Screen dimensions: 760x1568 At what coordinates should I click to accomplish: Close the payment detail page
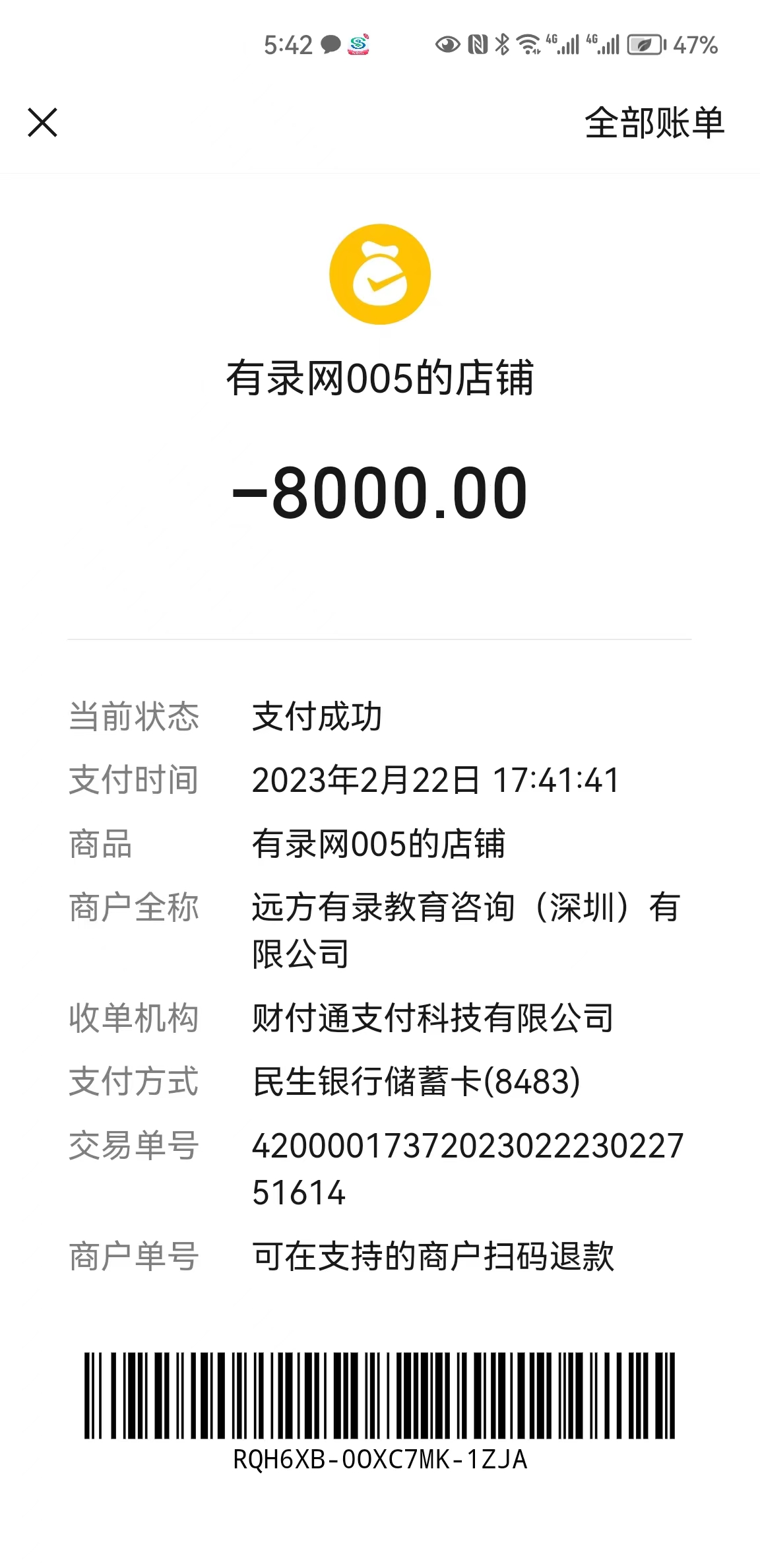[x=43, y=123]
